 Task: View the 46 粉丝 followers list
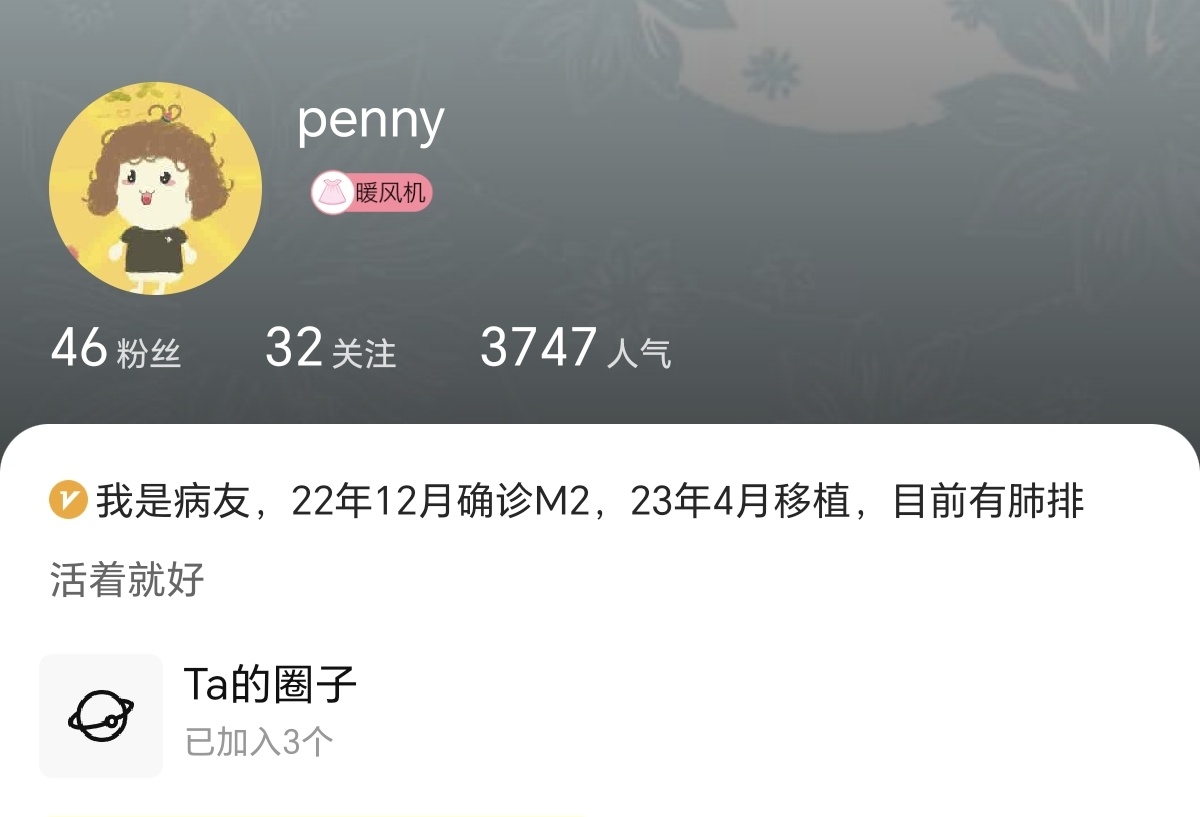[115, 349]
